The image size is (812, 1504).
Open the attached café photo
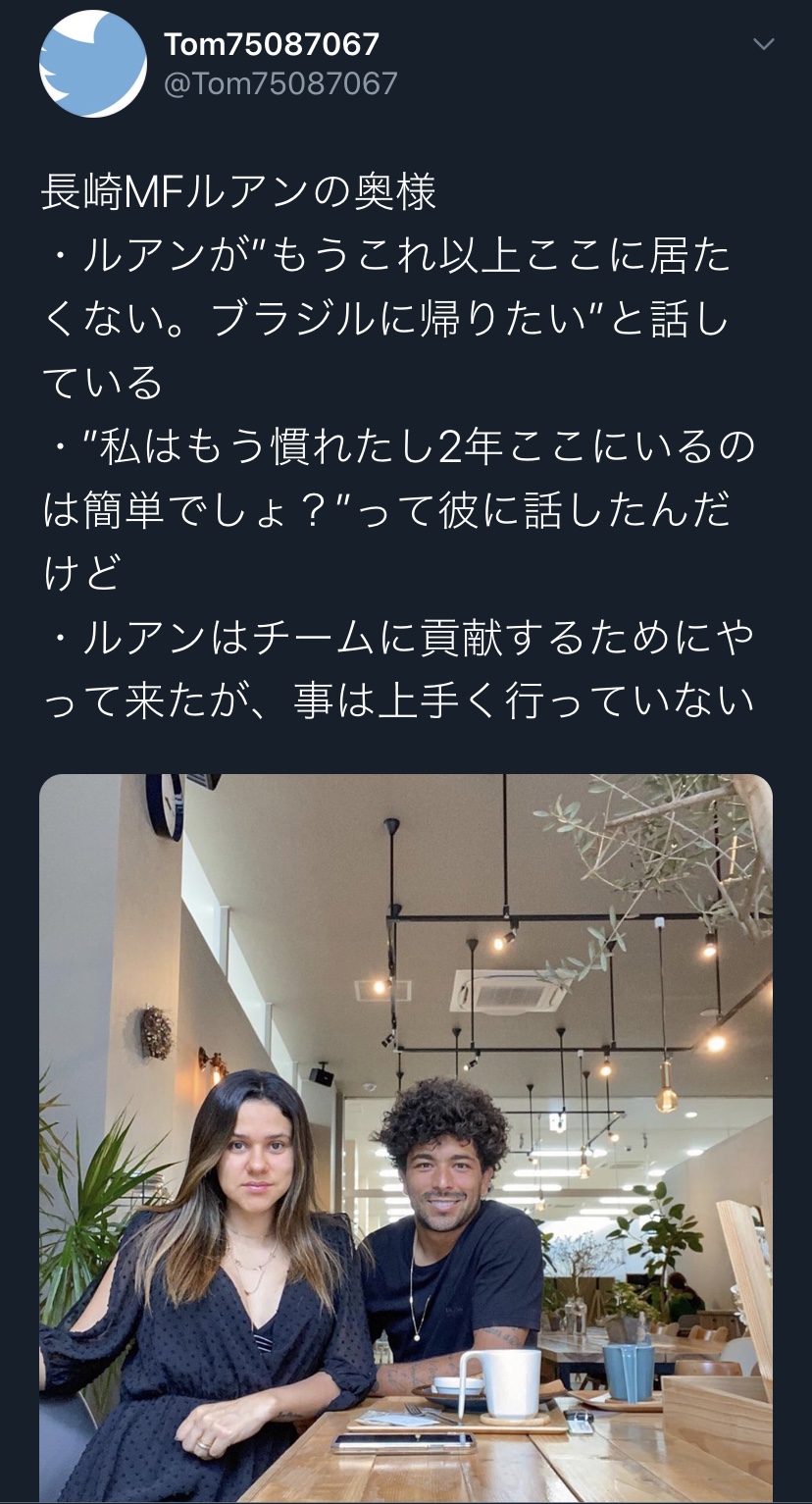pos(406,1138)
